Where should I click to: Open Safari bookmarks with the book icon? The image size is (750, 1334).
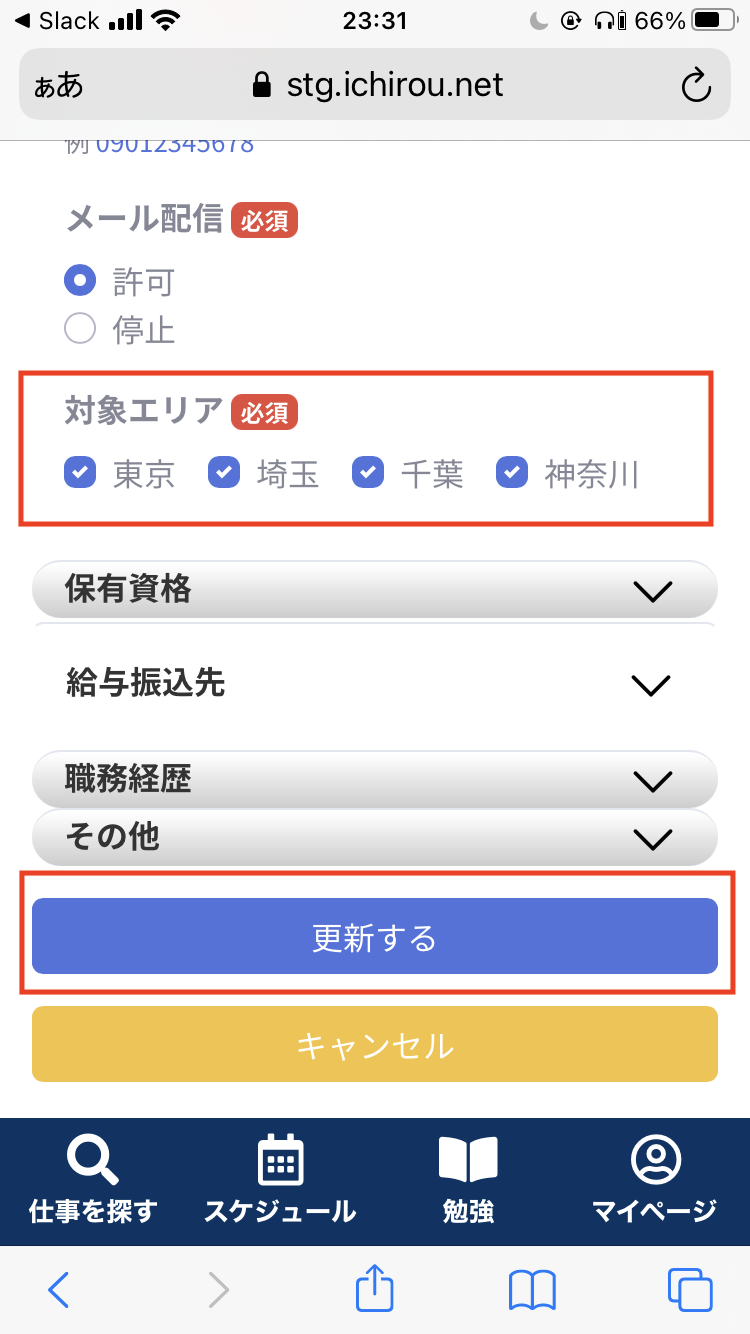pyautogui.click(x=531, y=1290)
